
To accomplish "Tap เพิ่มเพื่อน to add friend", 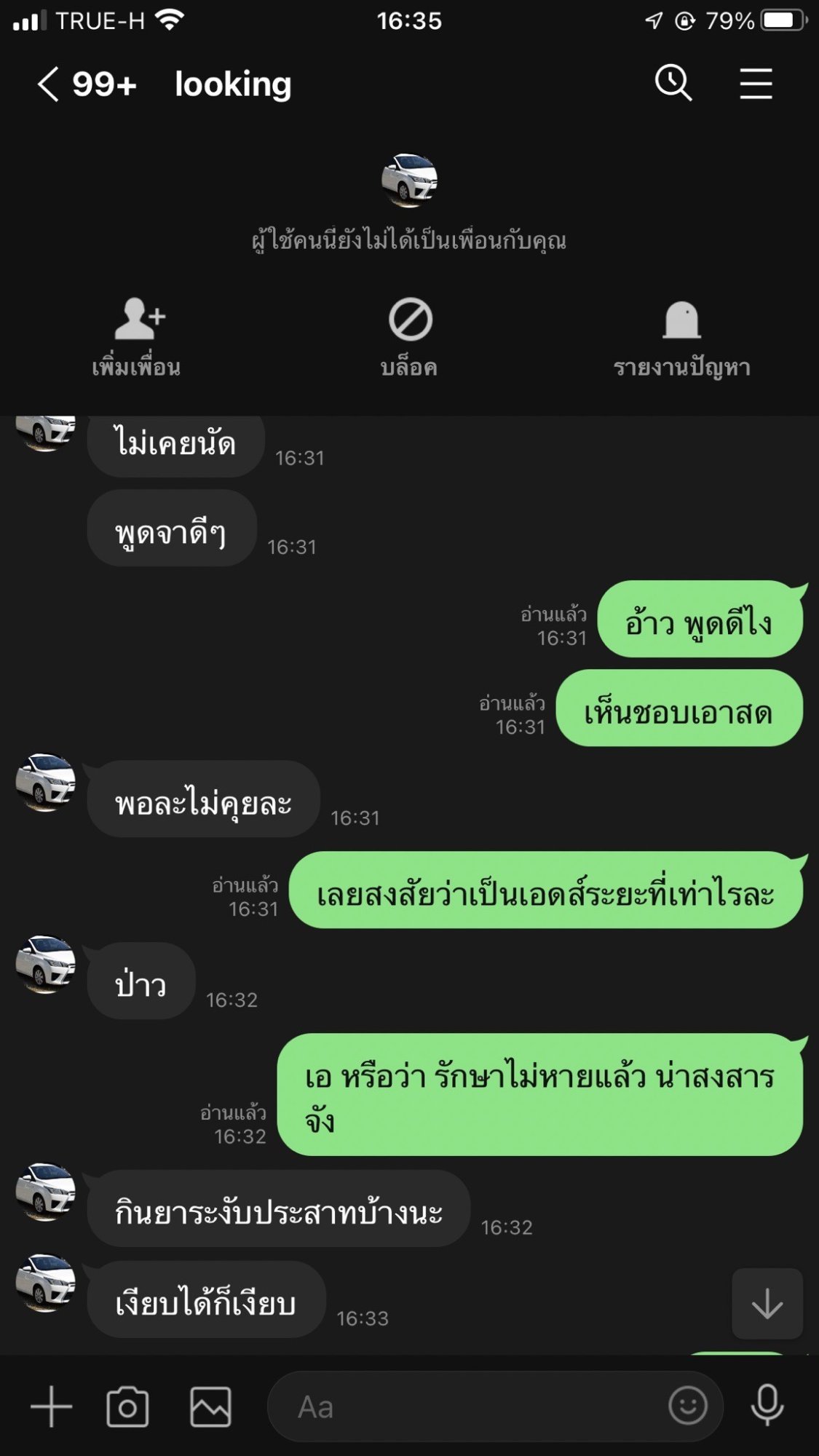I will [x=137, y=337].
